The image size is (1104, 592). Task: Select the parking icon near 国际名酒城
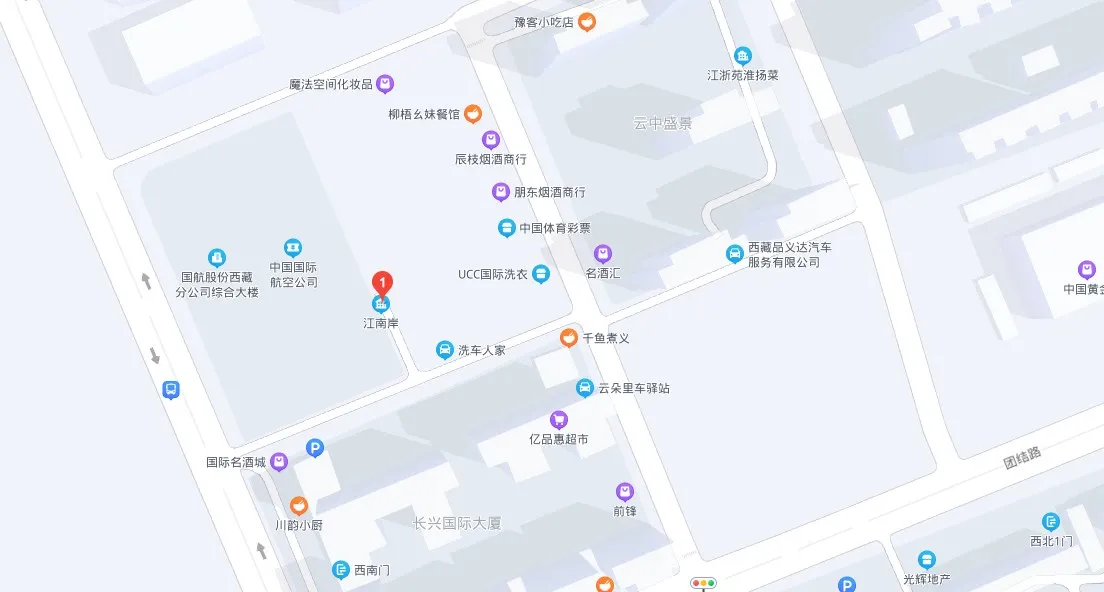point(315,450)
